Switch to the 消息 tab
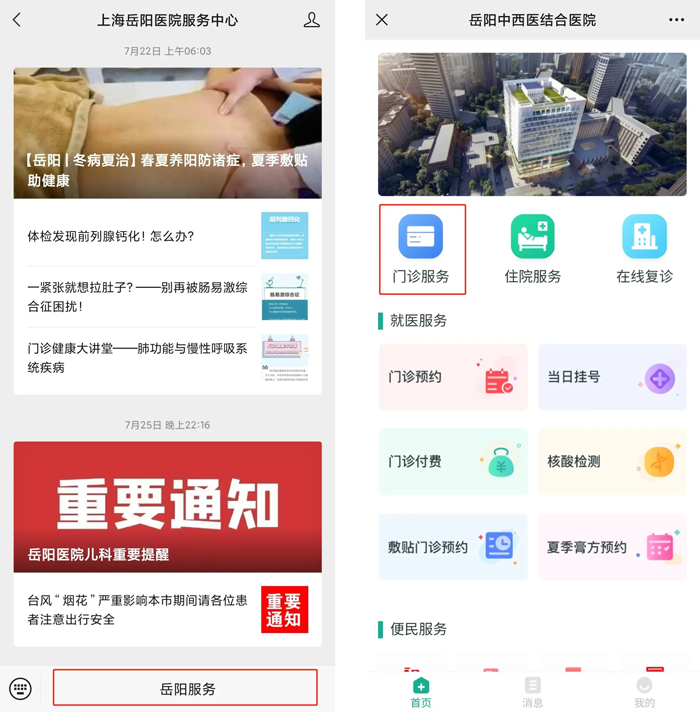This screenshot has height=712, width=700. click(x=532, y=691)
